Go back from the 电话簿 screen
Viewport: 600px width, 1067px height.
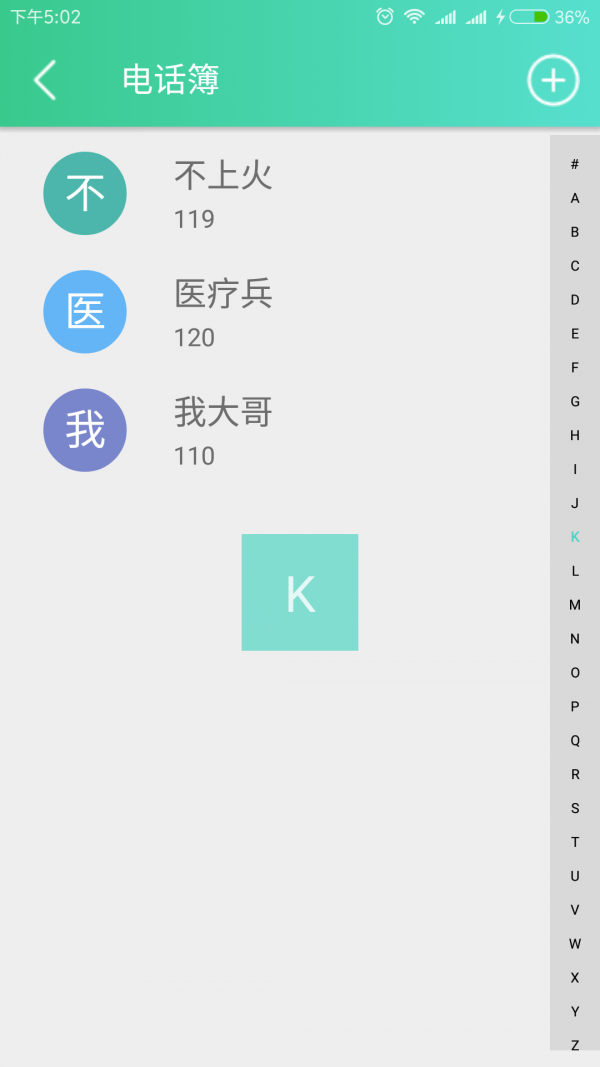coord(45,80)
